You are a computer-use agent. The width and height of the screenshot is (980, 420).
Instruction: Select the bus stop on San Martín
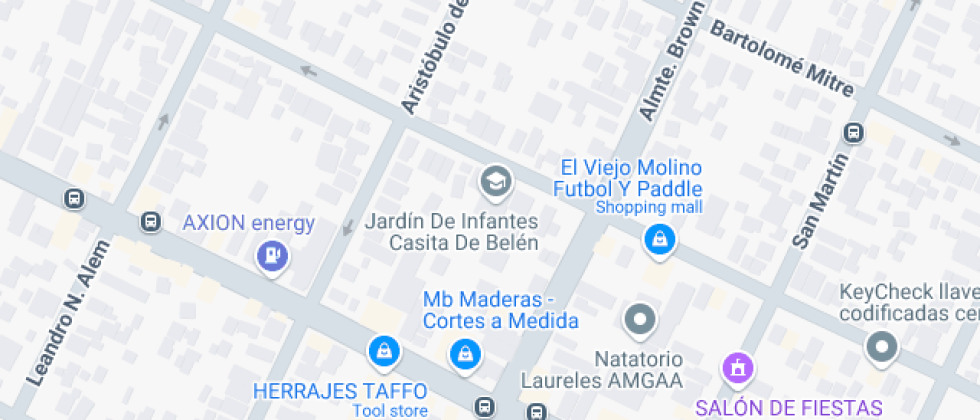(x=853, y=131)
